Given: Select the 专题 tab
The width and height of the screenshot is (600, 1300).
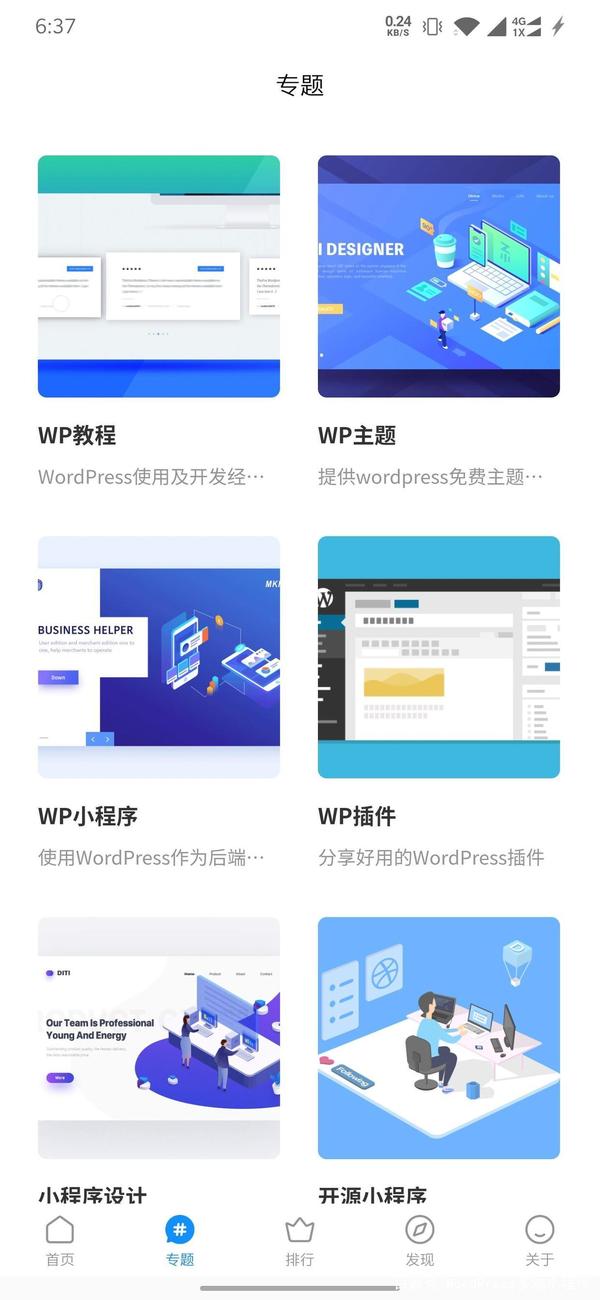Looking at the screenshot, I should (180, 1241).
